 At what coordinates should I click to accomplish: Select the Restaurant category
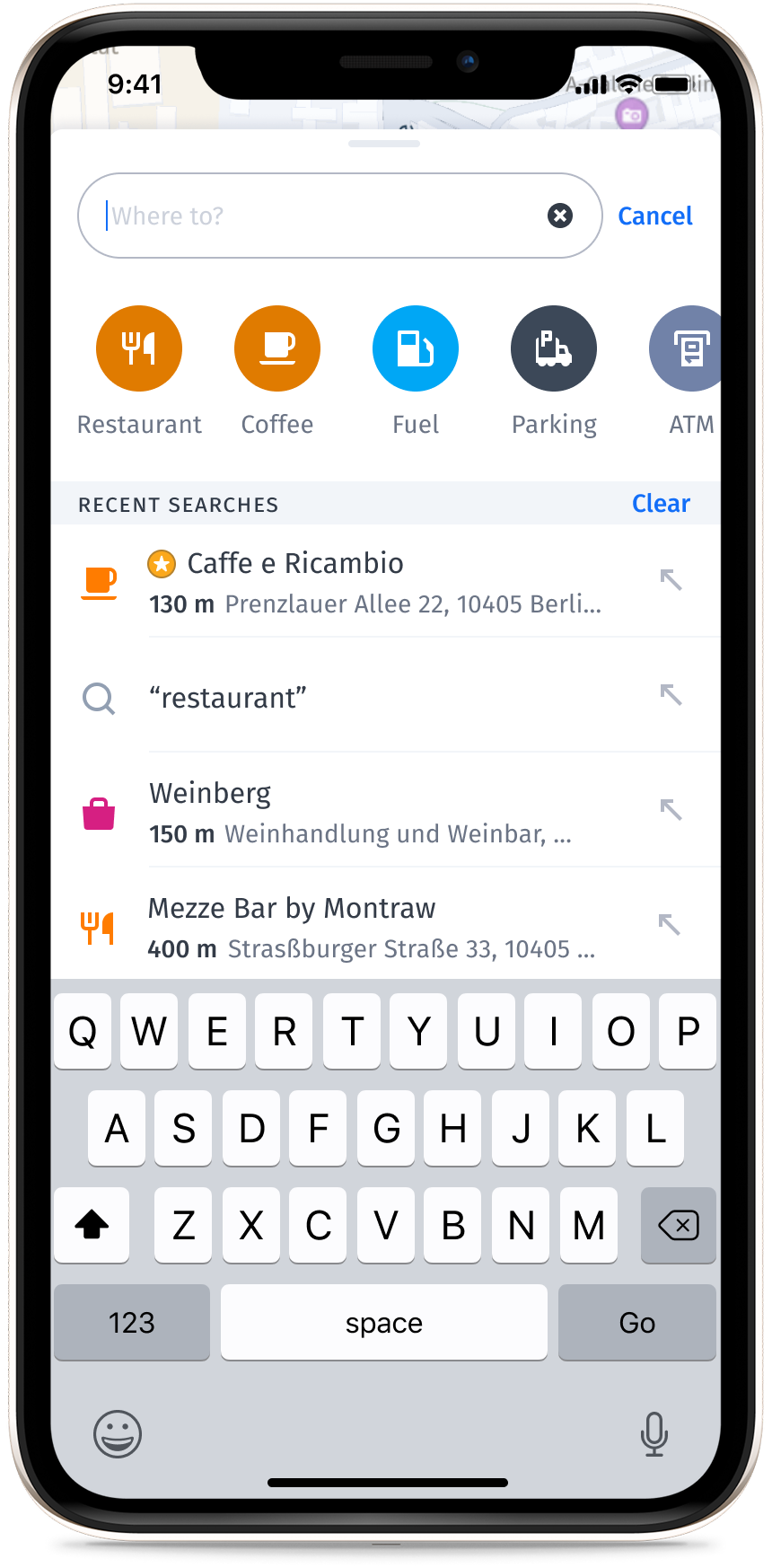(x=139, y=348)
